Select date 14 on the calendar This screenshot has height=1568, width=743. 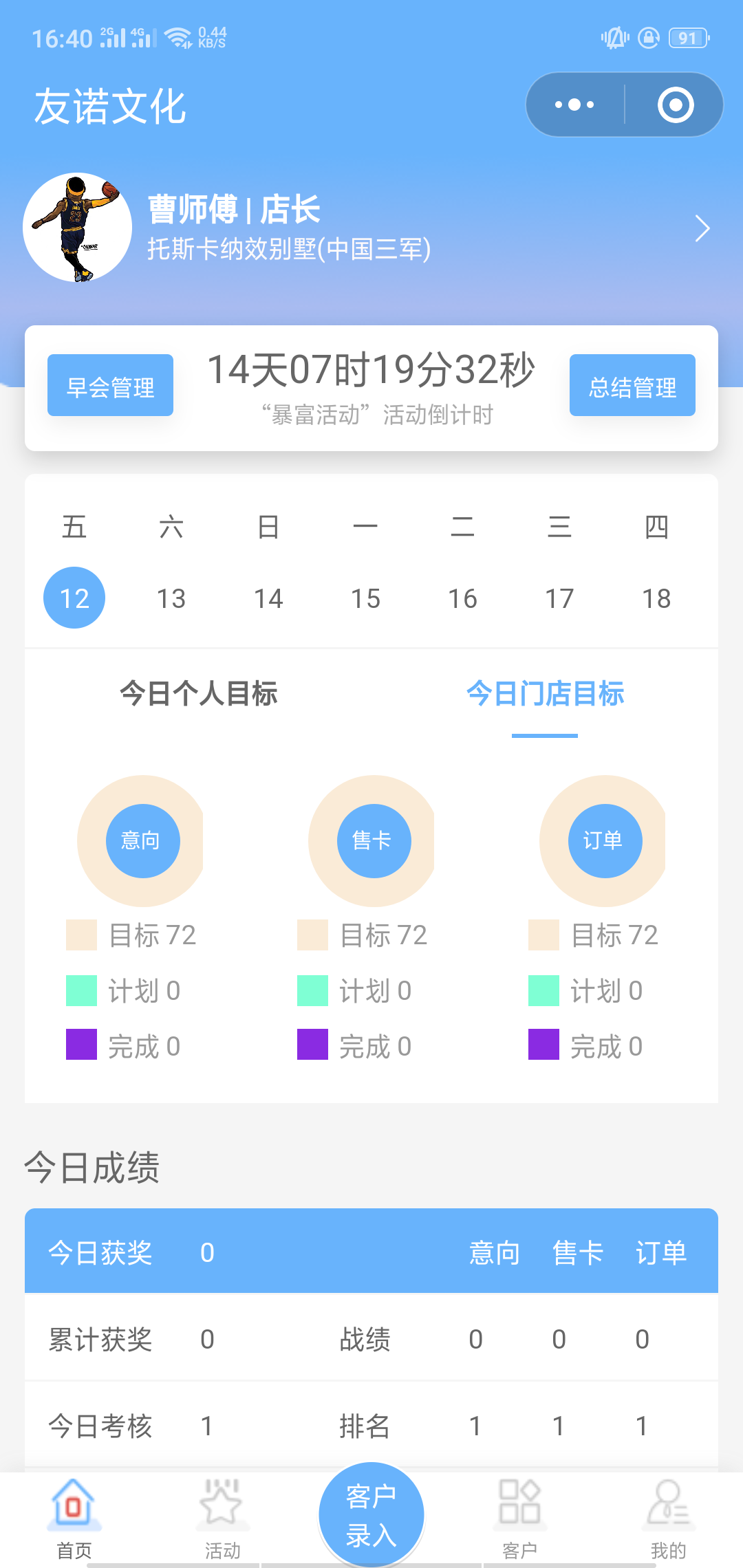click(268, 598)
